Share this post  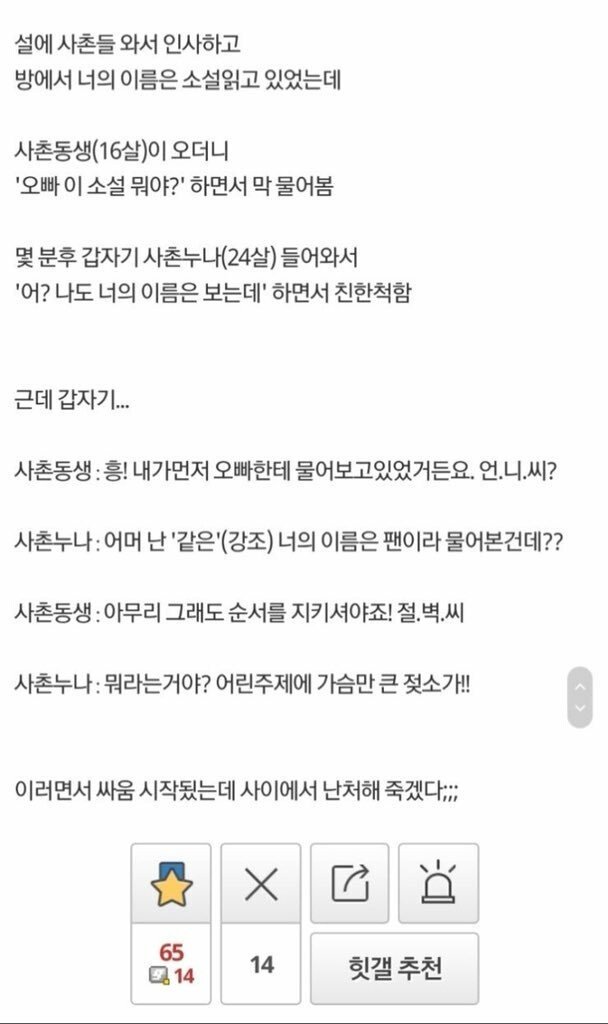[350, 883]
